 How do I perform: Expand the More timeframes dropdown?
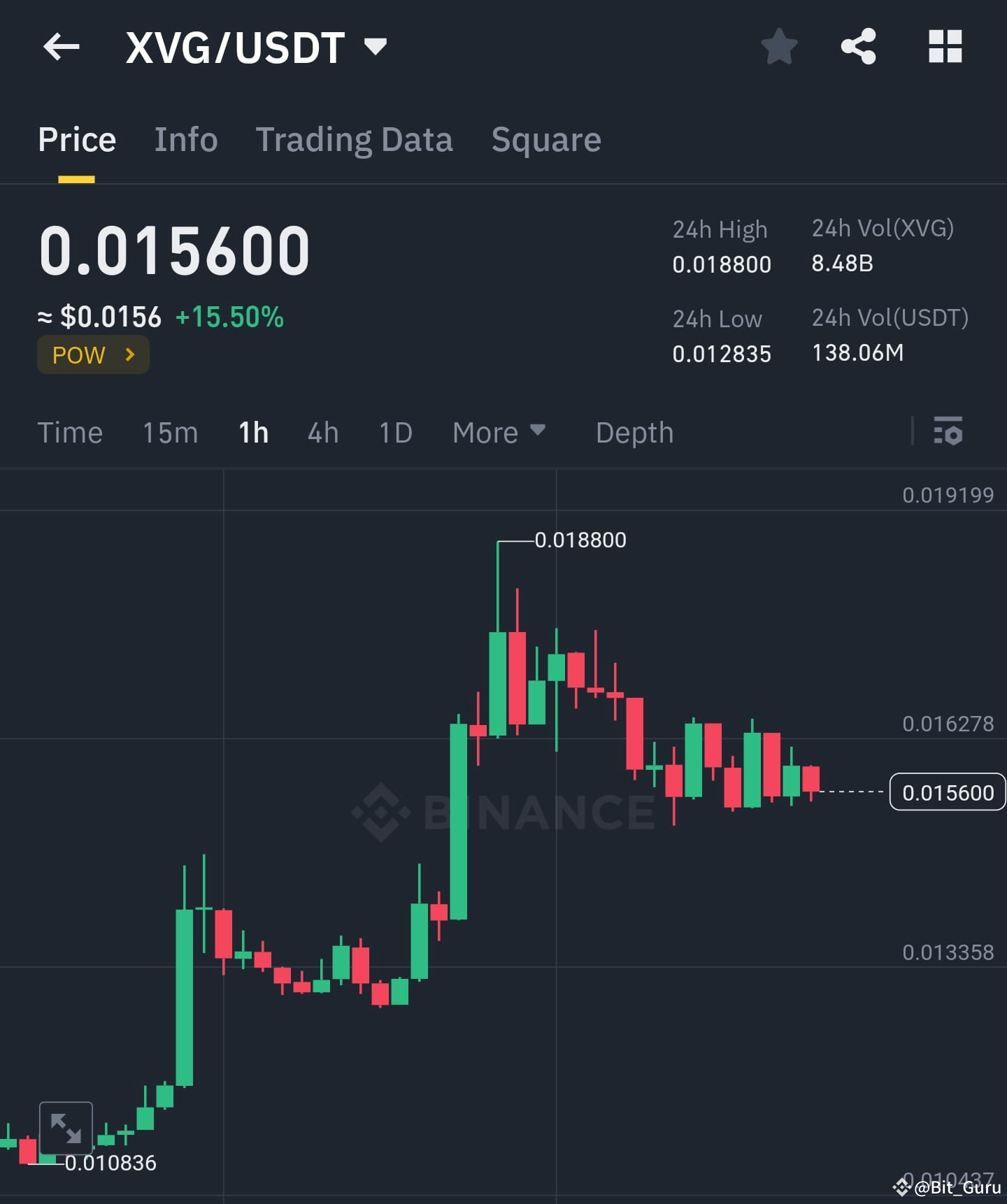tap(498, 433)
